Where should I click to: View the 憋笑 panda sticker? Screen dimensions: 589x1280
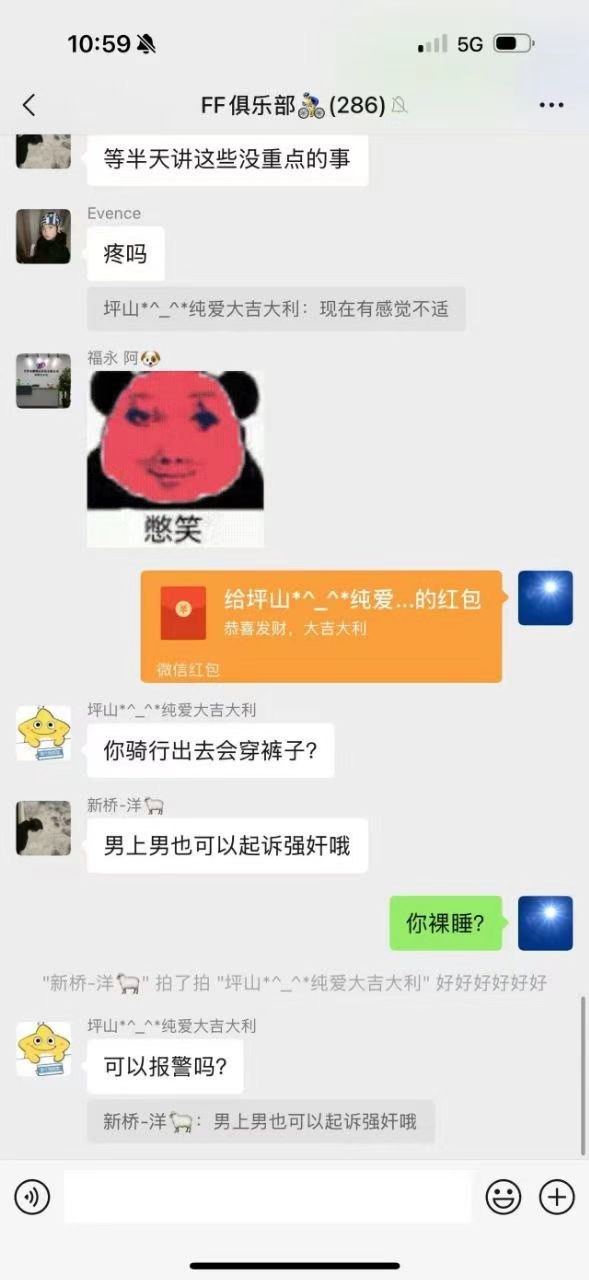point(175,459)
